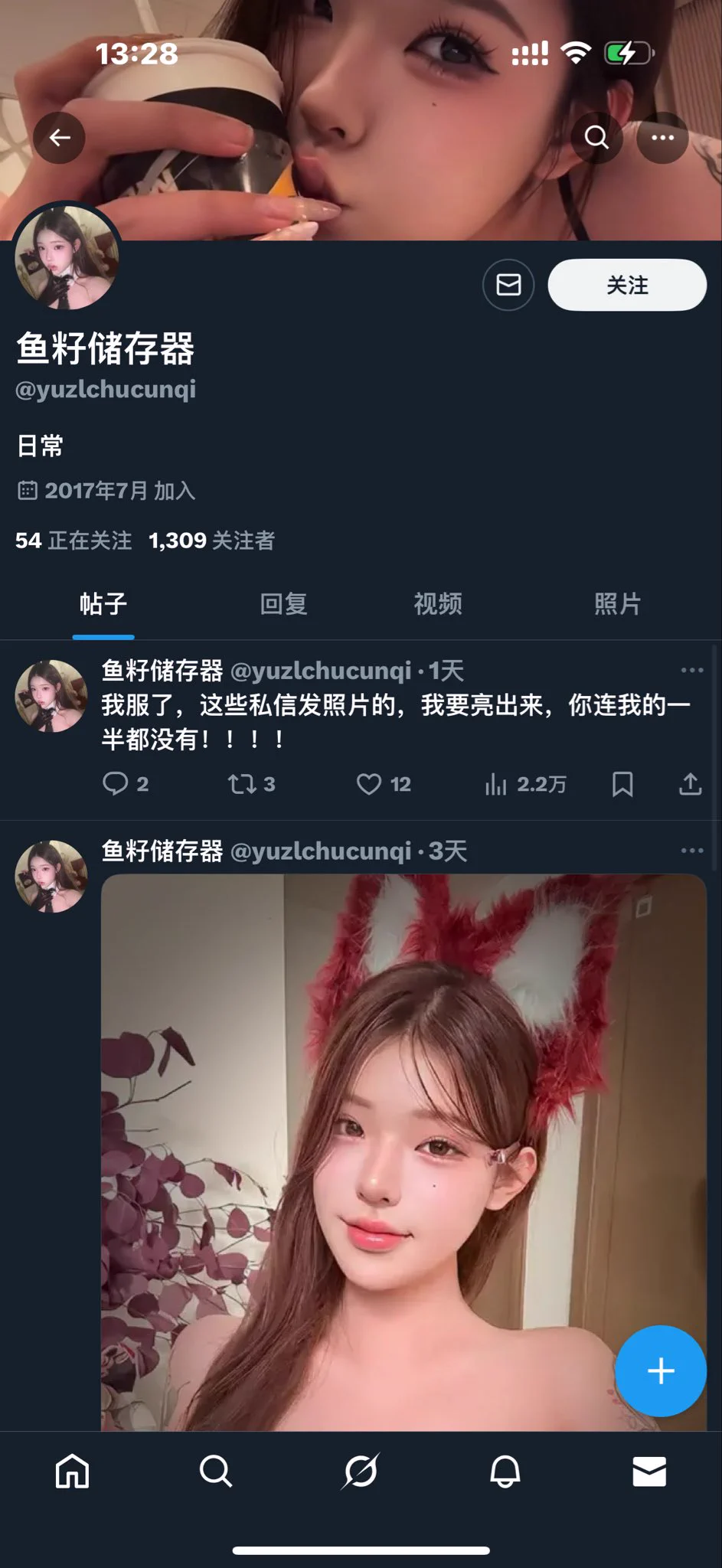Image resolution: width=722 pixels, height=1568 pixels.
Task: Go back using the arrow button
Action: [59, 138]
